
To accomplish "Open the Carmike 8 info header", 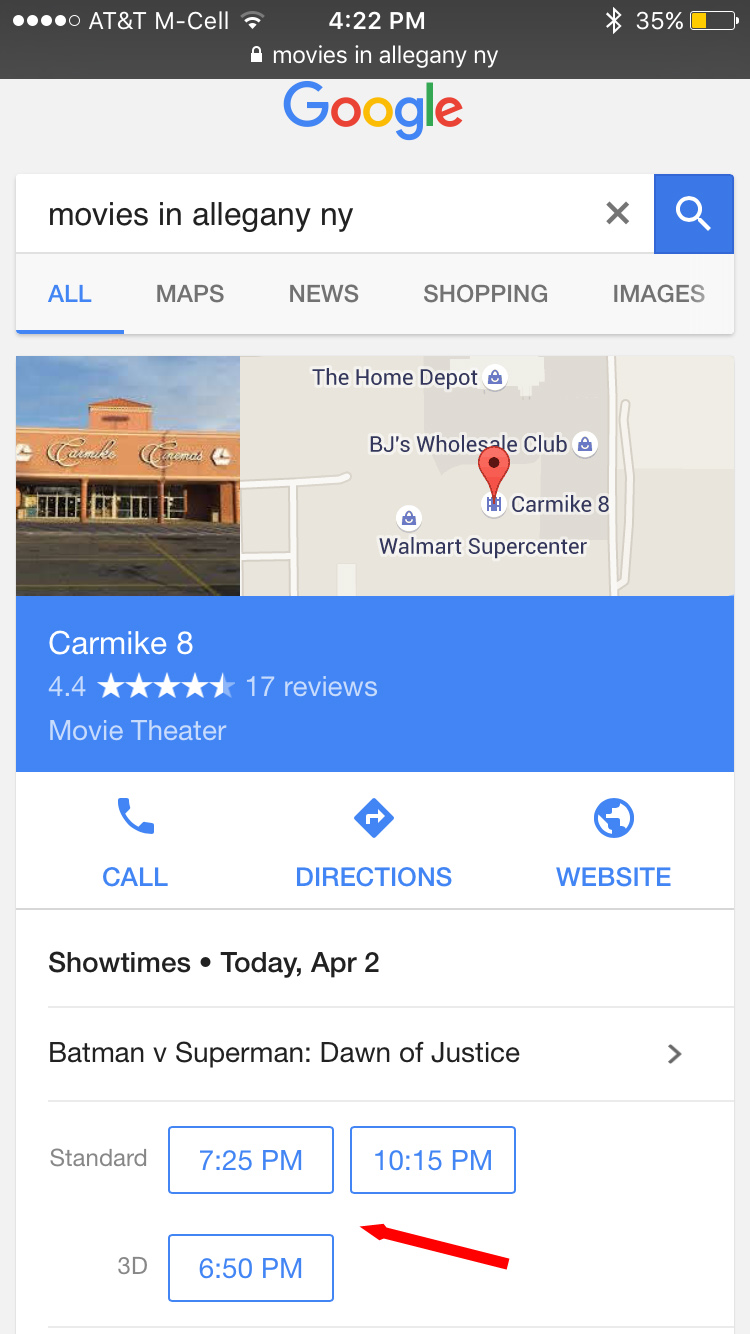I will pos(375,684).
